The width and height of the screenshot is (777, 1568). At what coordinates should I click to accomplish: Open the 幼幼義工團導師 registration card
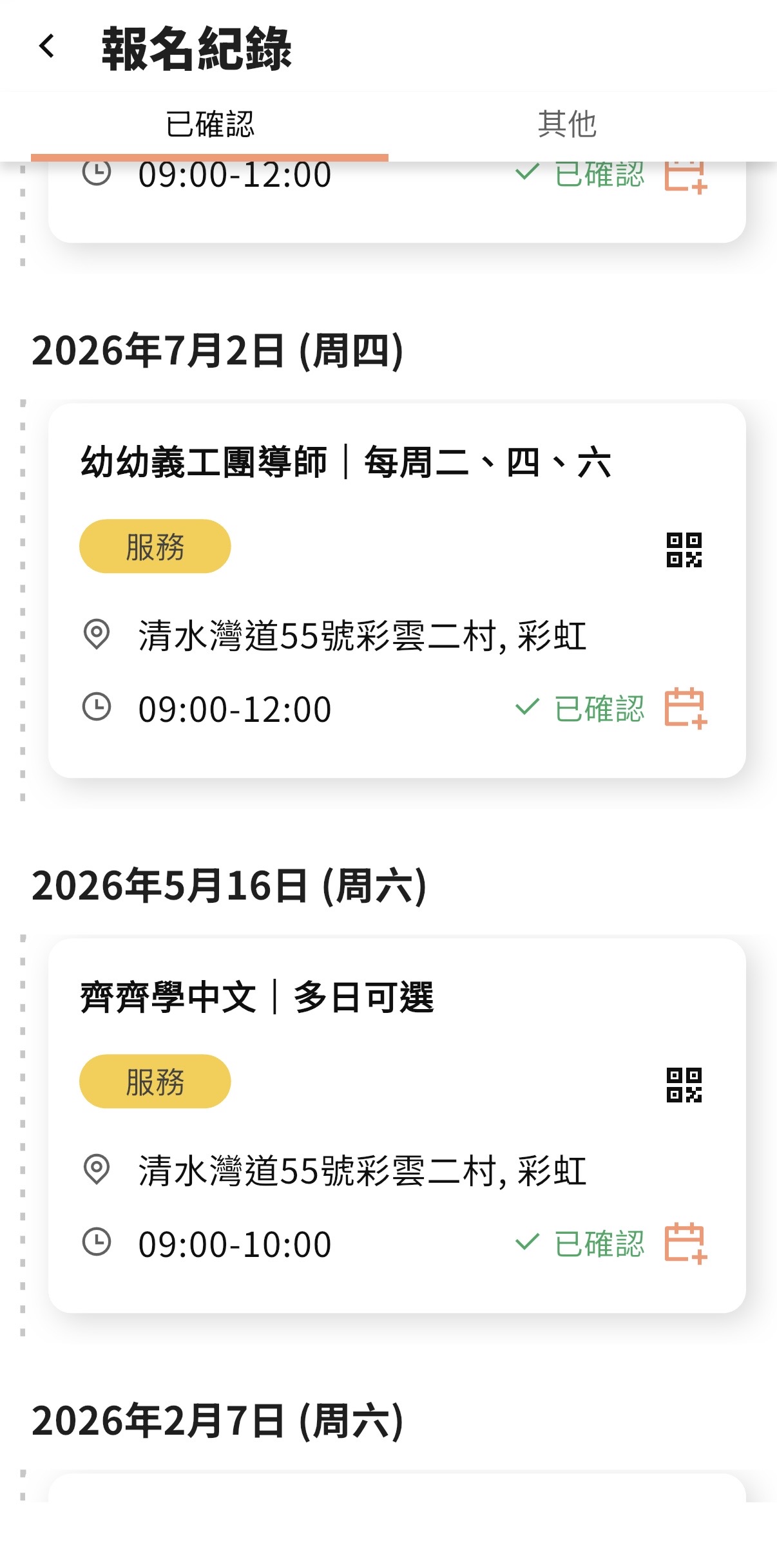(345, 463)
